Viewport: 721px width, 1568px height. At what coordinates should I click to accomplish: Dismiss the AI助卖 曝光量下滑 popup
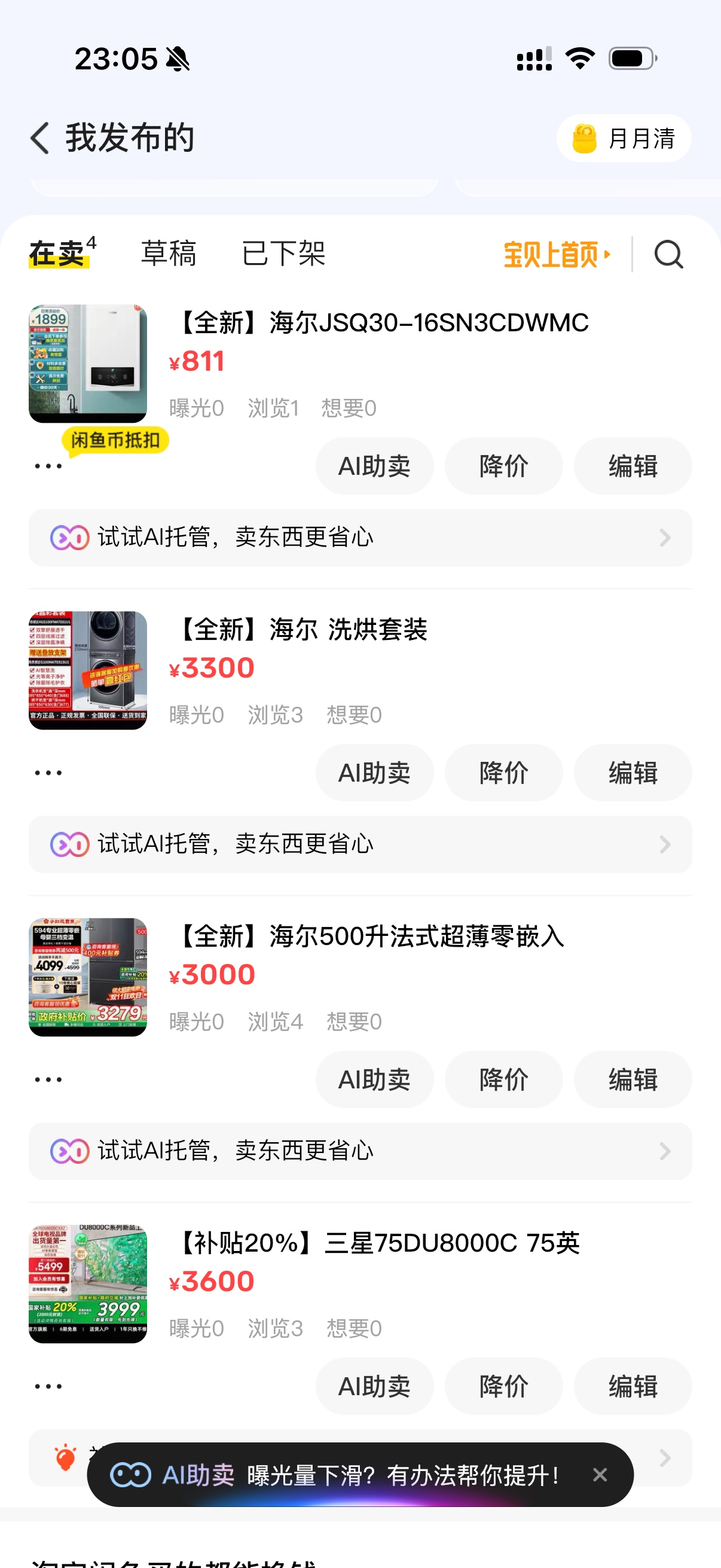coord(600,1475)
